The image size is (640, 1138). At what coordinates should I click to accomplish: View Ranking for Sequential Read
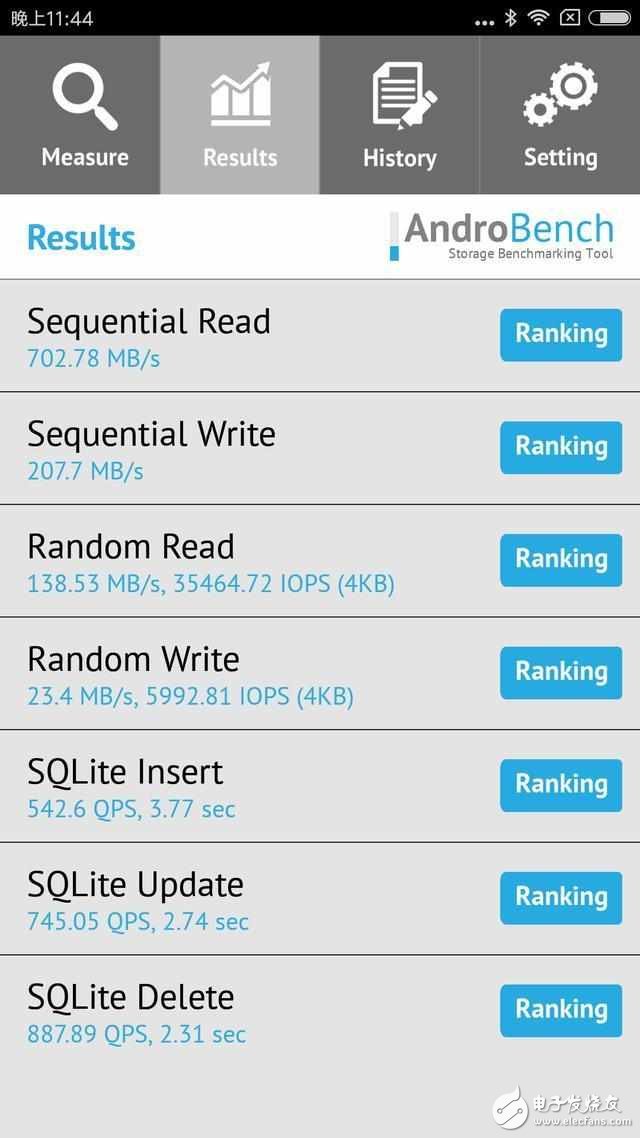tap(561, 334)
